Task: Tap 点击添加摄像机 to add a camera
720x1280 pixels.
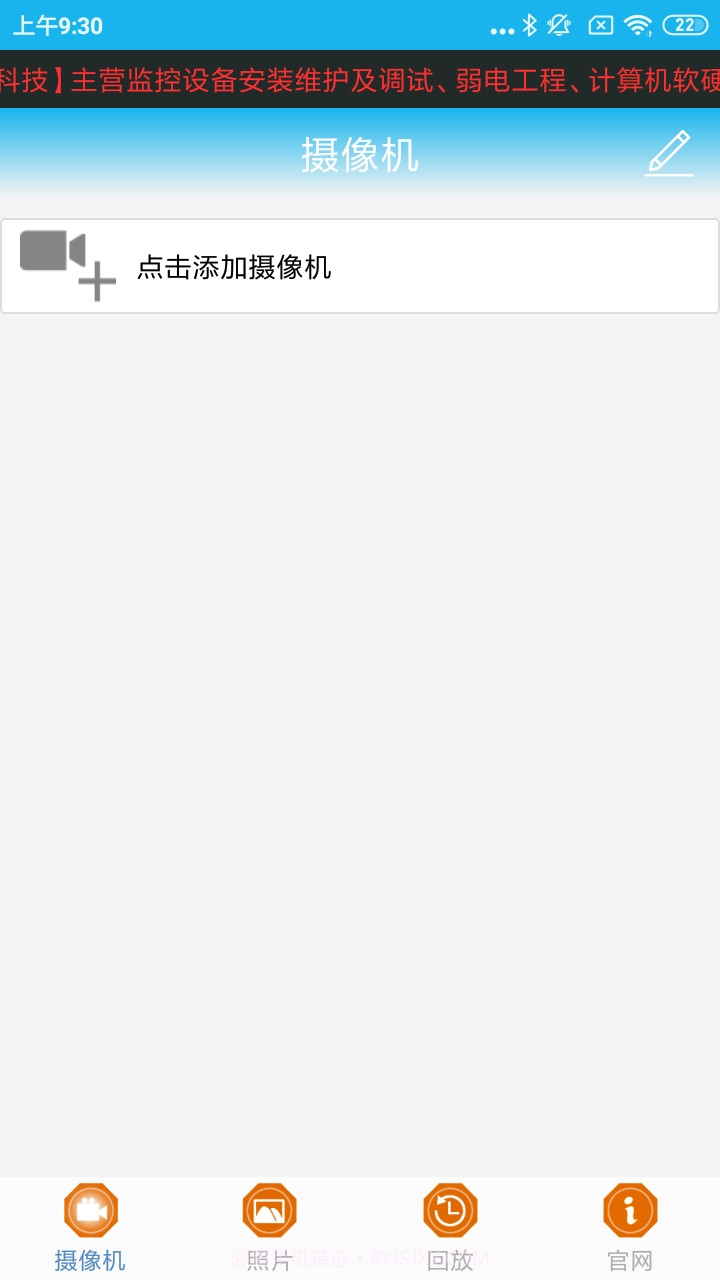Action: 360,267
